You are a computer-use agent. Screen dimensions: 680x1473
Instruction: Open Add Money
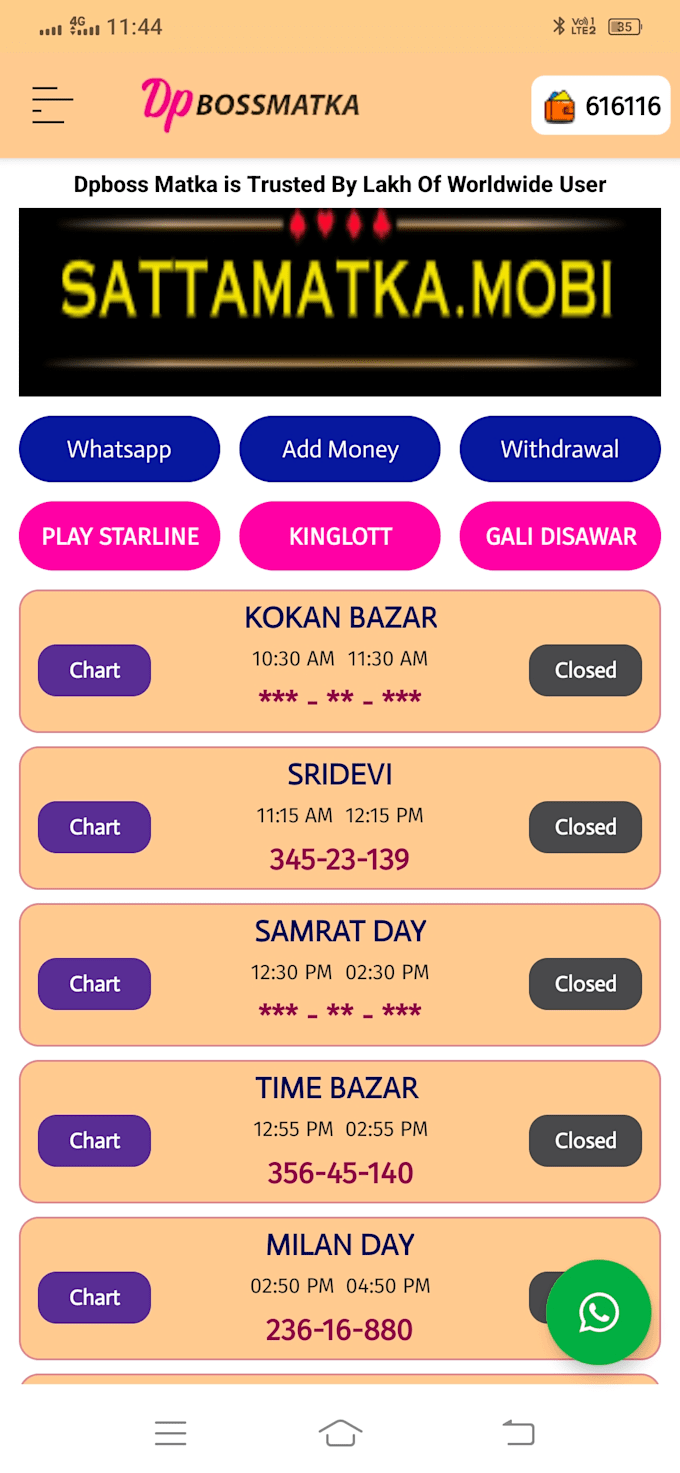(x=340, y=449)
